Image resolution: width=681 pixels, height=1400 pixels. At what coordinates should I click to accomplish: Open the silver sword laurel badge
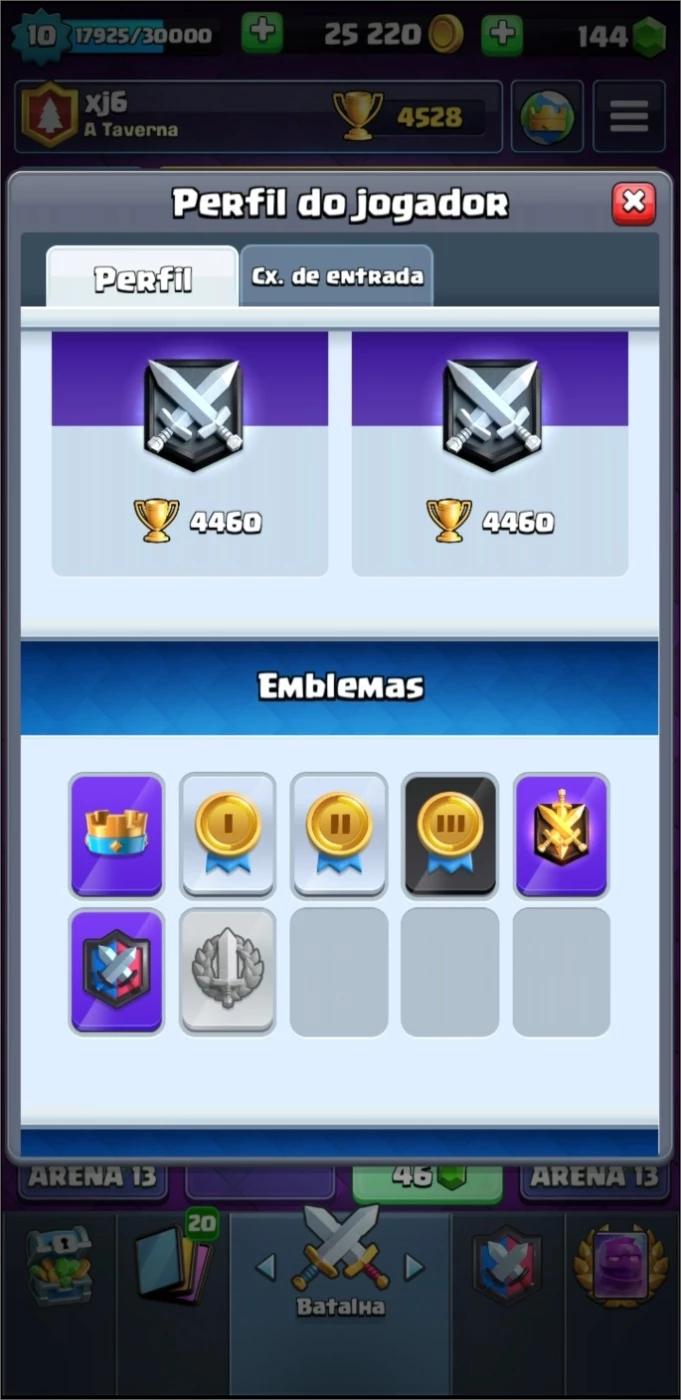click(x=227, y=970)
